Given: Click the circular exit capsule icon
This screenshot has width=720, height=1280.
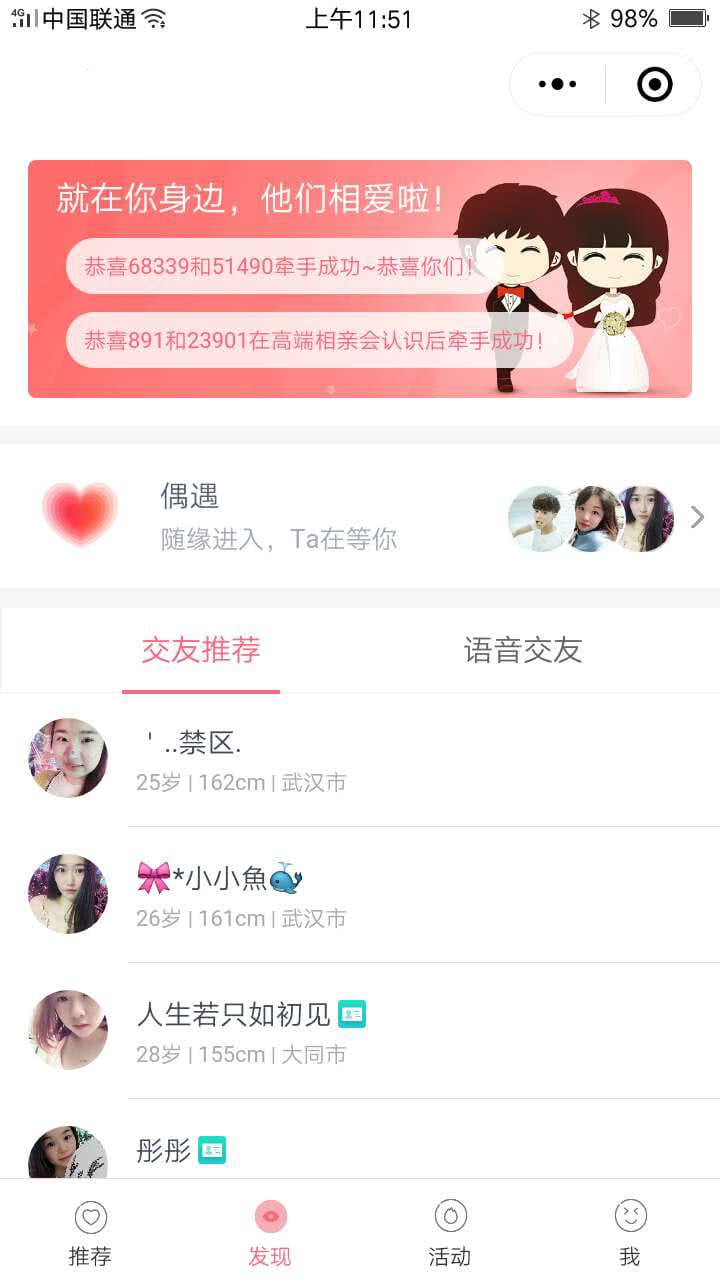Looking at the screenshot, I should pos(654,84).
